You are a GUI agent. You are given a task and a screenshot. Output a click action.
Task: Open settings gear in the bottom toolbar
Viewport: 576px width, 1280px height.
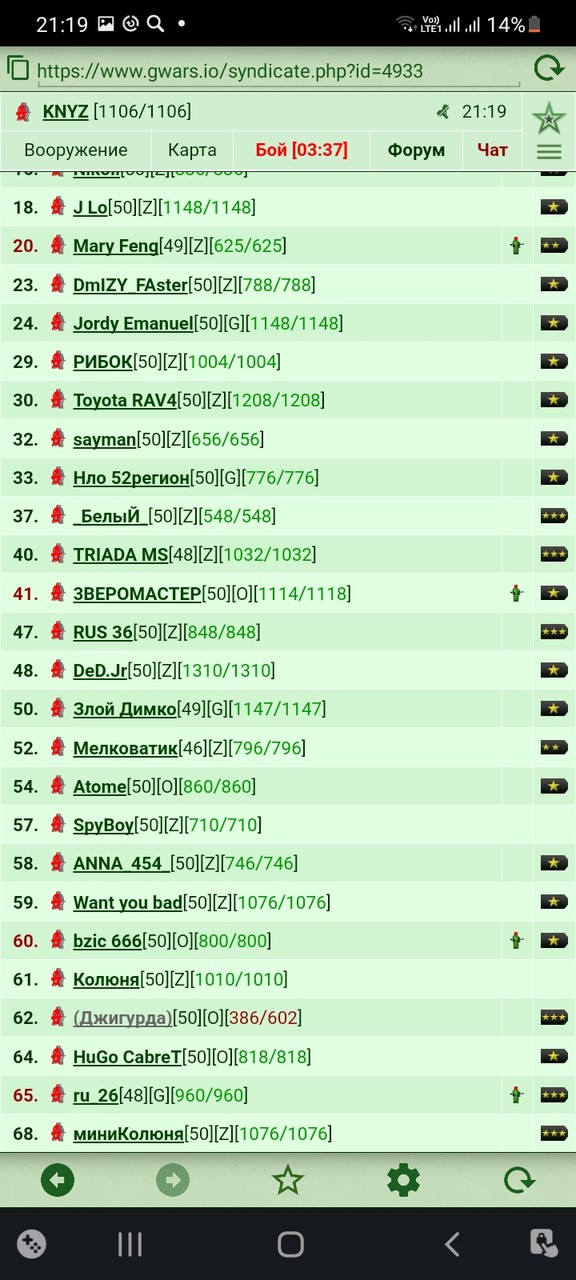point(403,1181)
